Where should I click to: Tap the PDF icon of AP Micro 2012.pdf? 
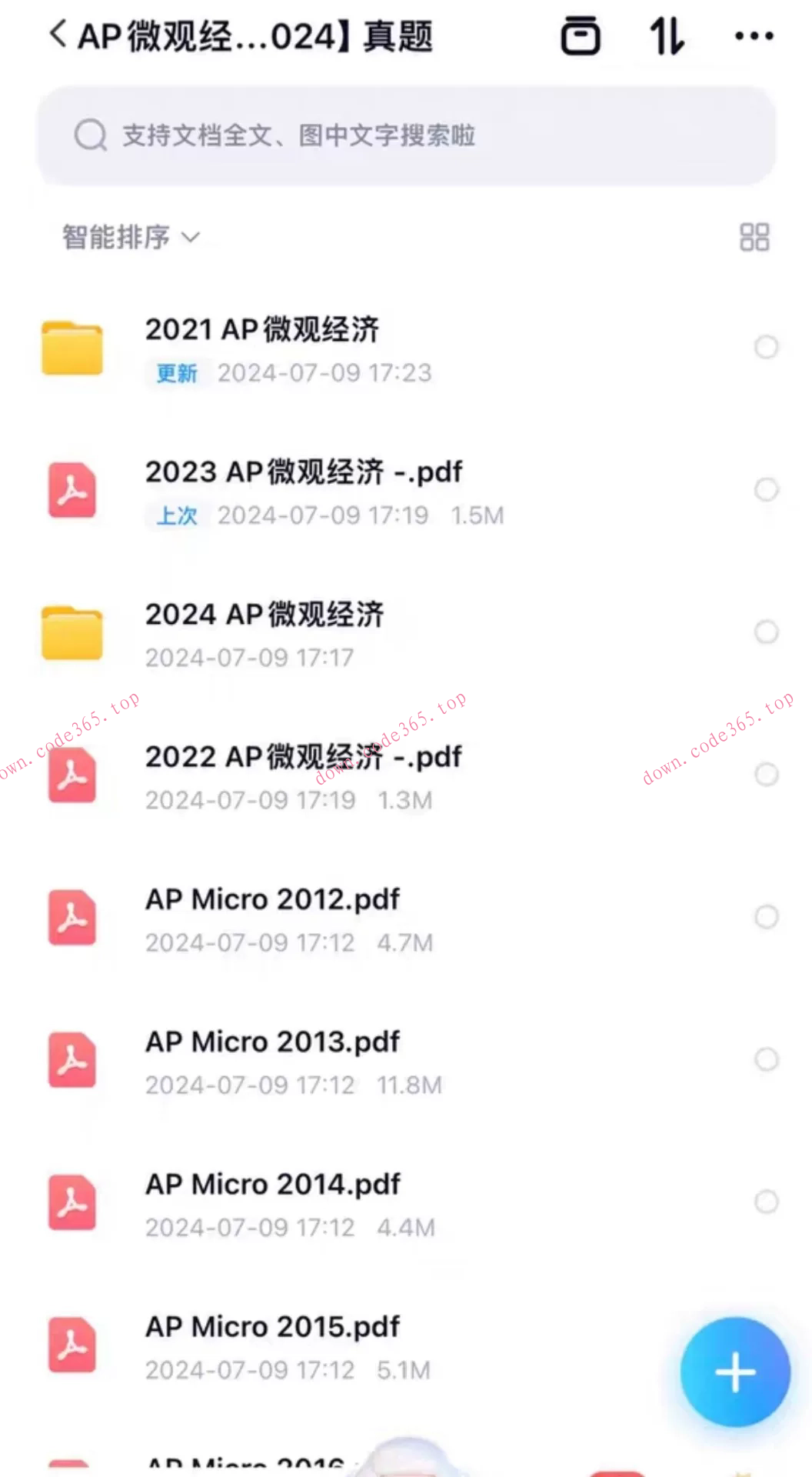pyautogui.click(x=72, y=917)
